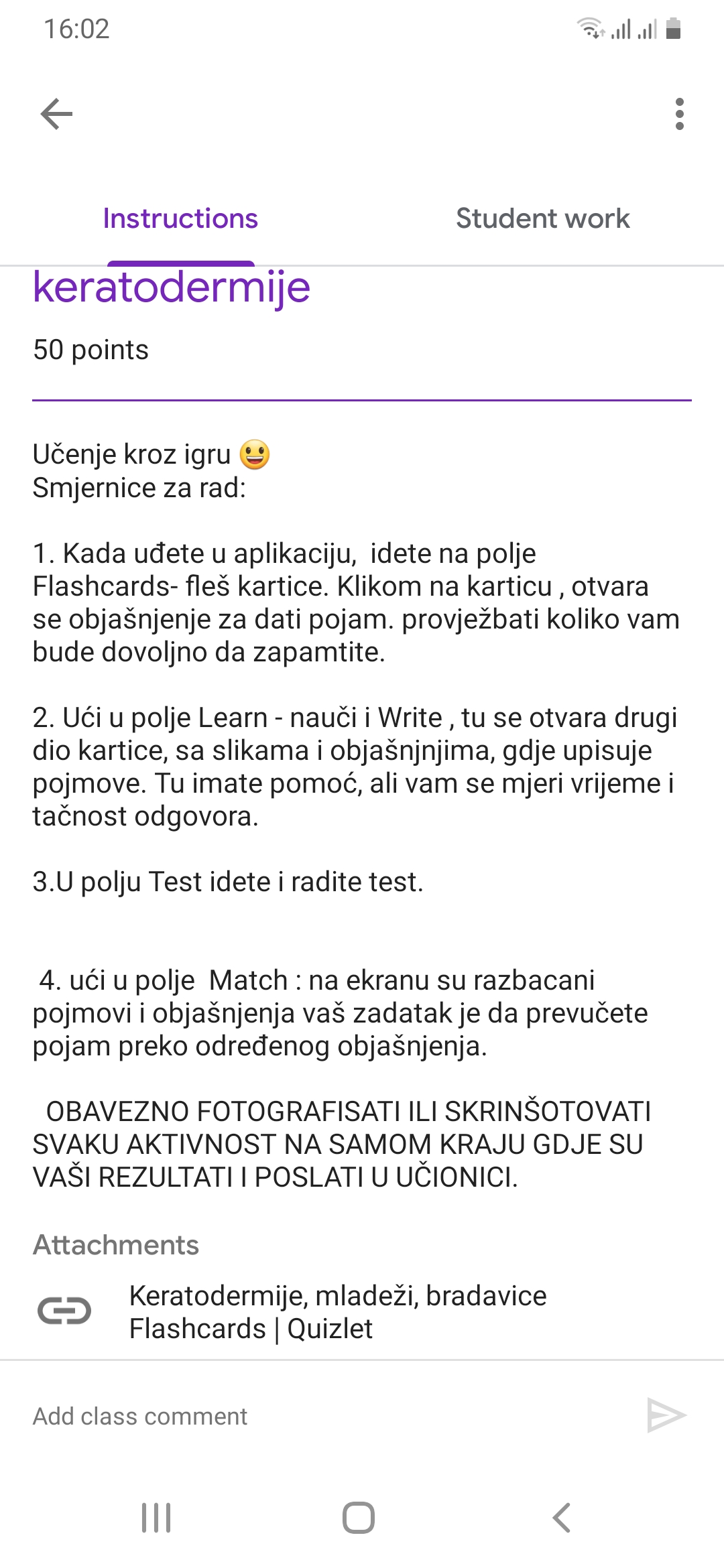Viewport: 724px width, 1568px height.
Task: Go to the phone's home screen
Action: pyautogui.click(x=359, y=1518)
